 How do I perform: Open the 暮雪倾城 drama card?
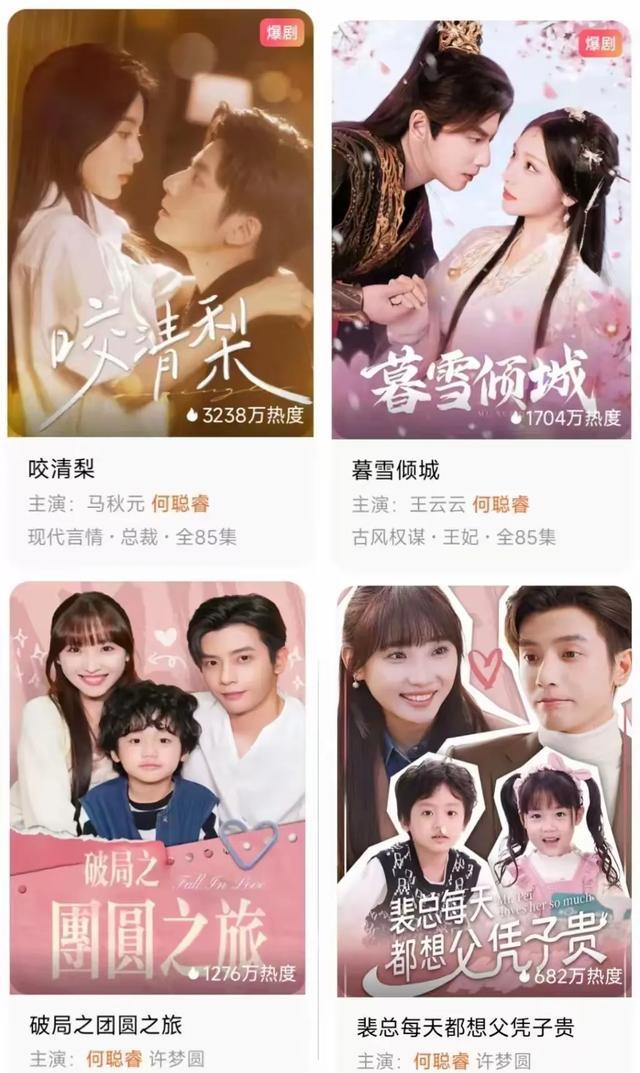(481, 230)
